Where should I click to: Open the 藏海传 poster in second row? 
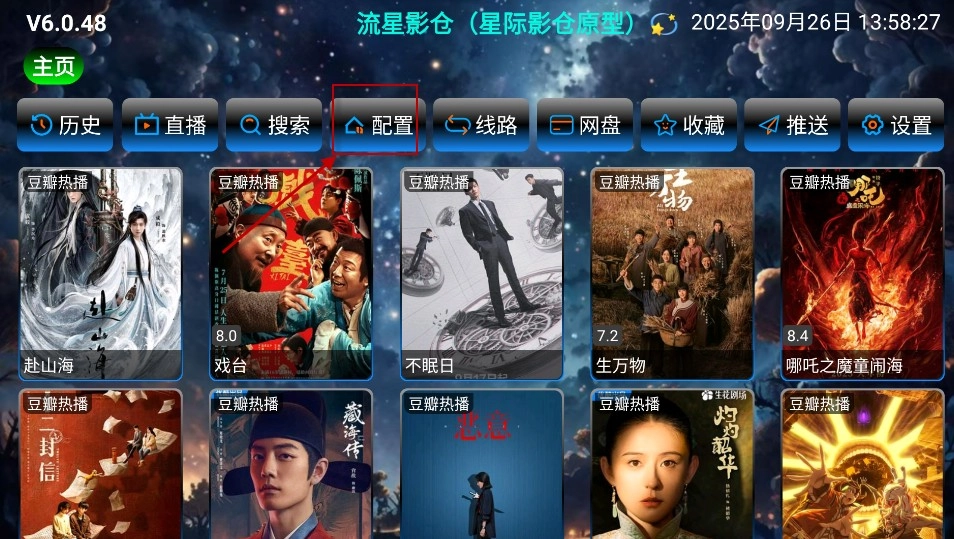pyautogui.click(x=291, y=465)
